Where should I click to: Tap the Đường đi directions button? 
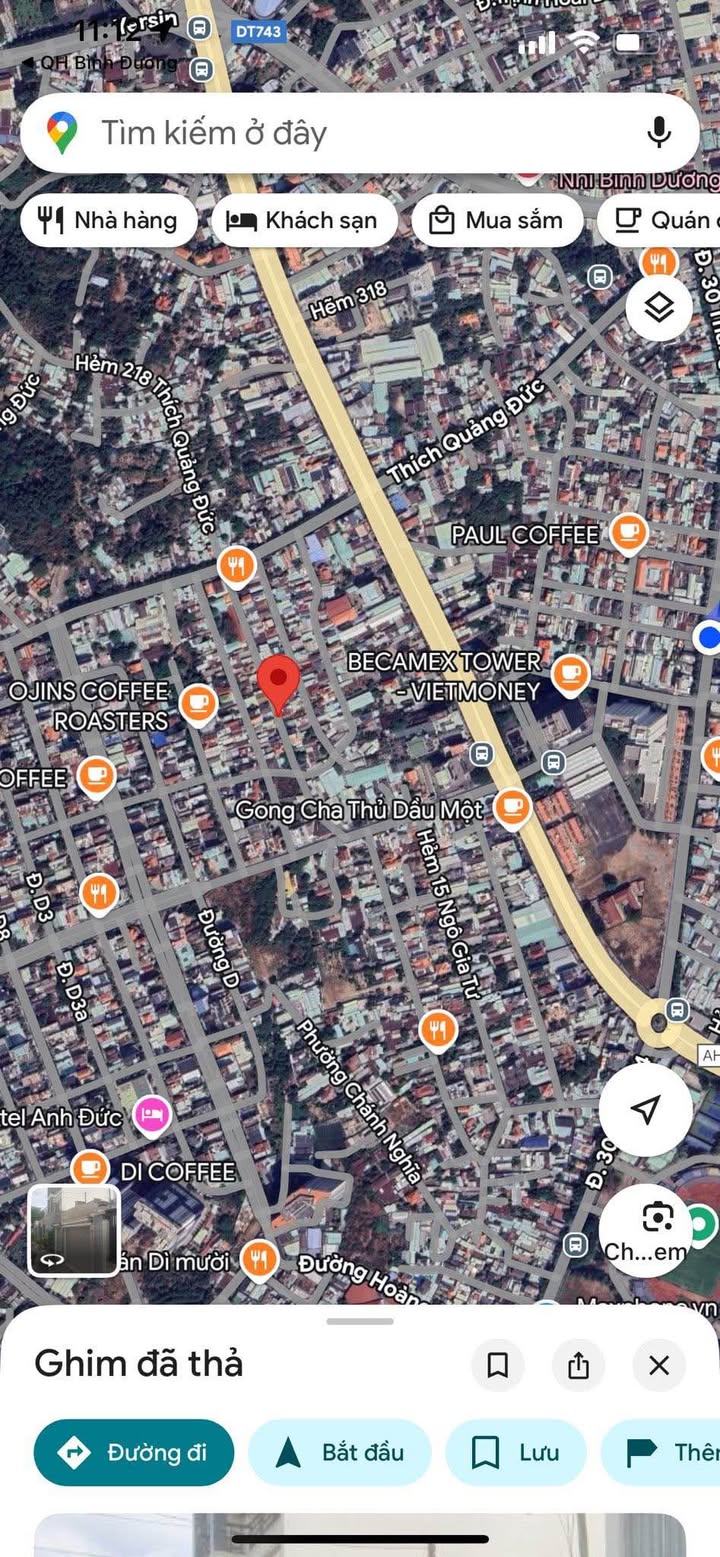(134, 1452)
